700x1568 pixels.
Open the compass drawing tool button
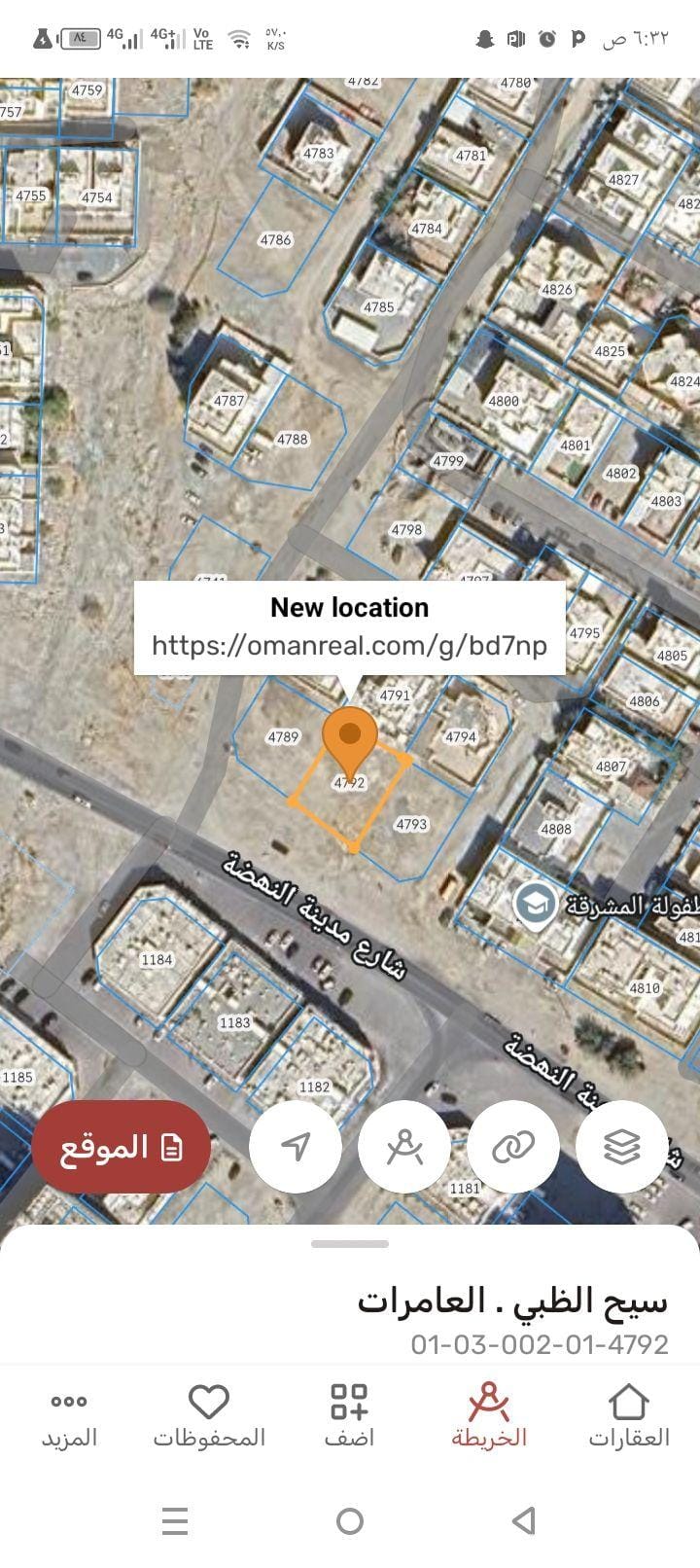pos(404,1147)
